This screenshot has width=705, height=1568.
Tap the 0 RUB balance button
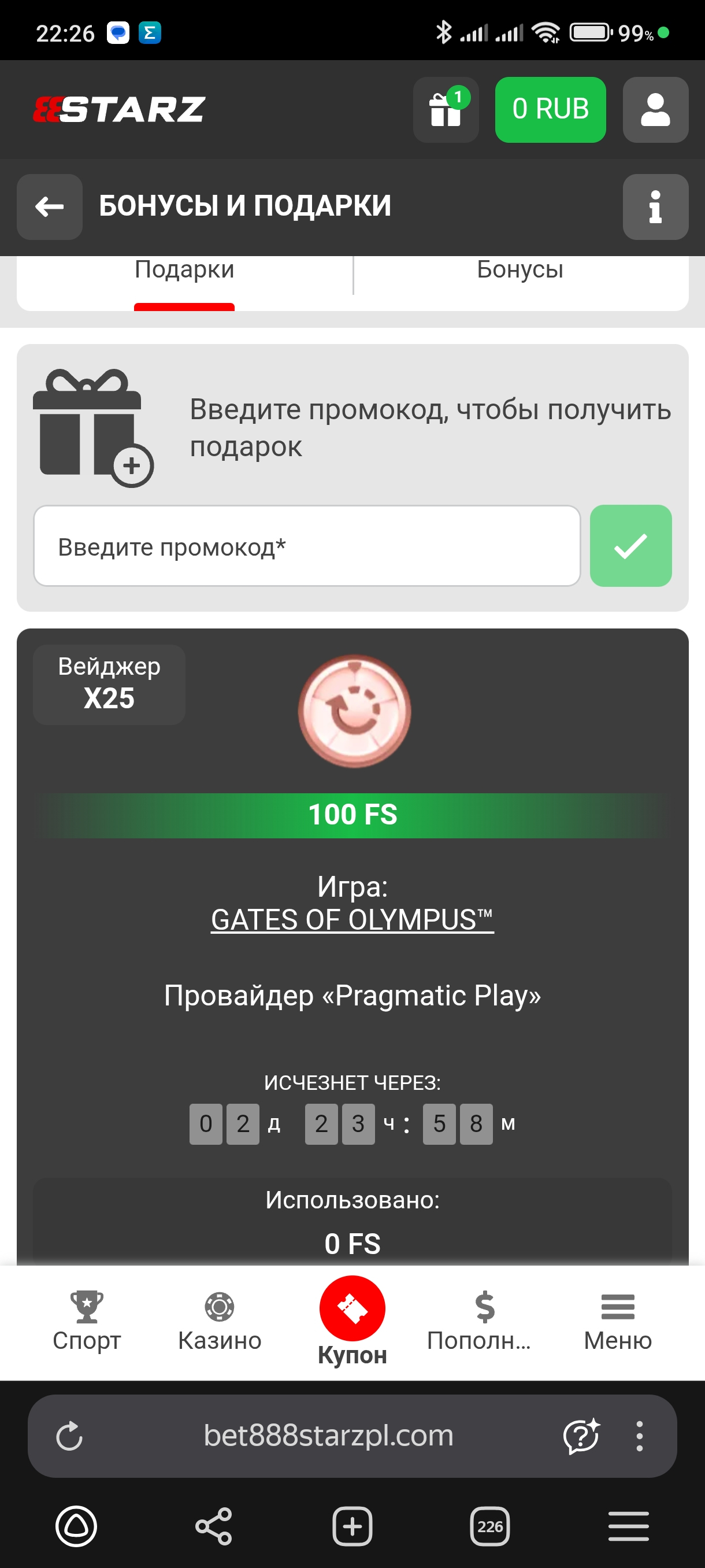tap(550, 110)
